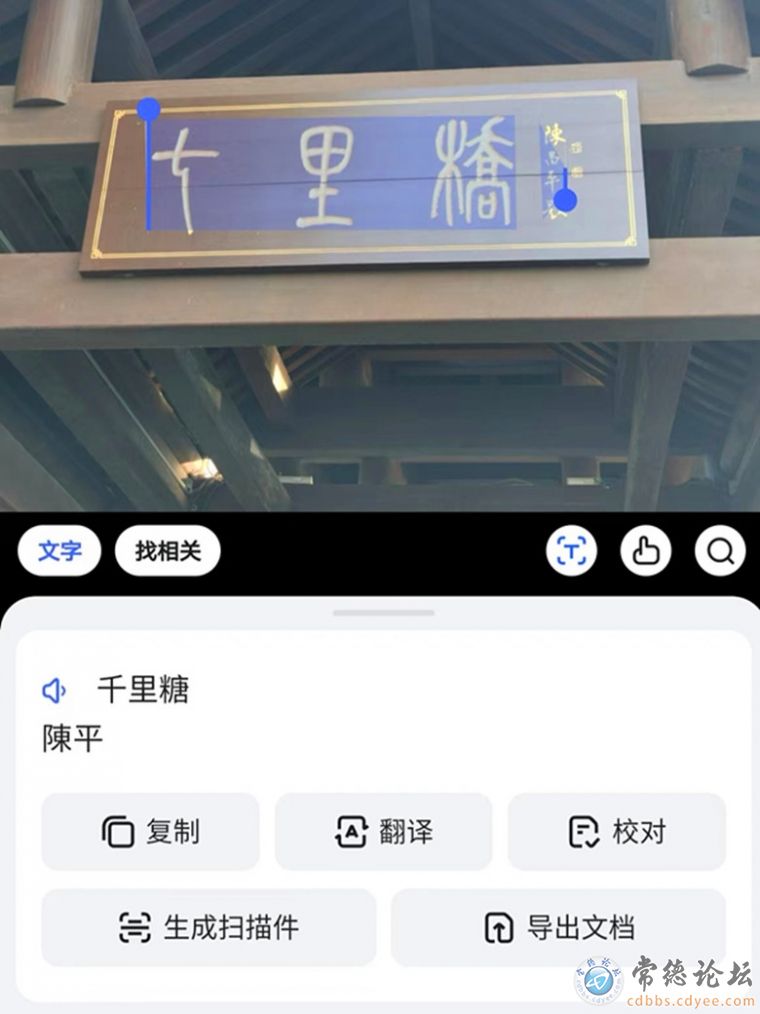Open the search magnifier icon
The image size is (760, 1014).
coord(720,551)
